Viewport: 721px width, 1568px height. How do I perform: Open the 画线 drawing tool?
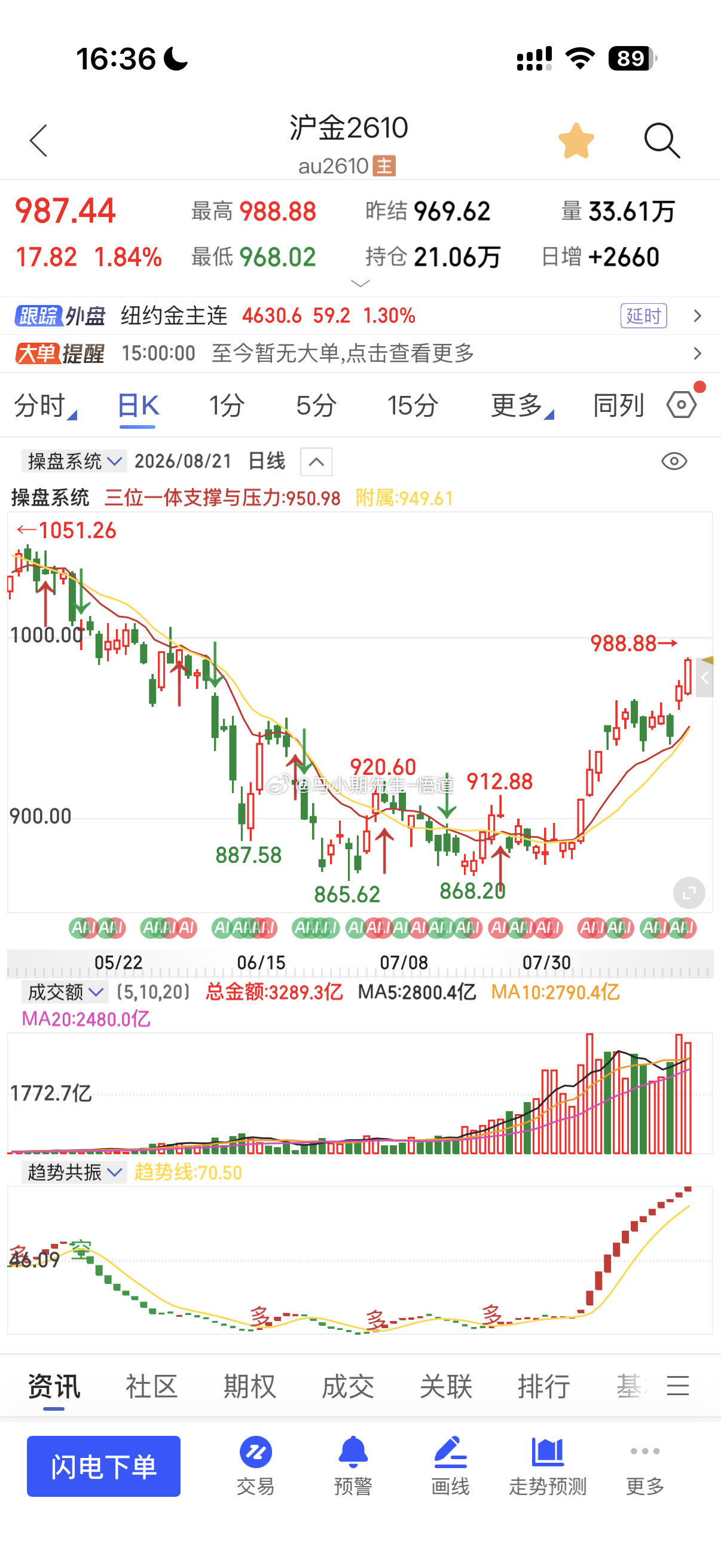[x=450, y=1466]
